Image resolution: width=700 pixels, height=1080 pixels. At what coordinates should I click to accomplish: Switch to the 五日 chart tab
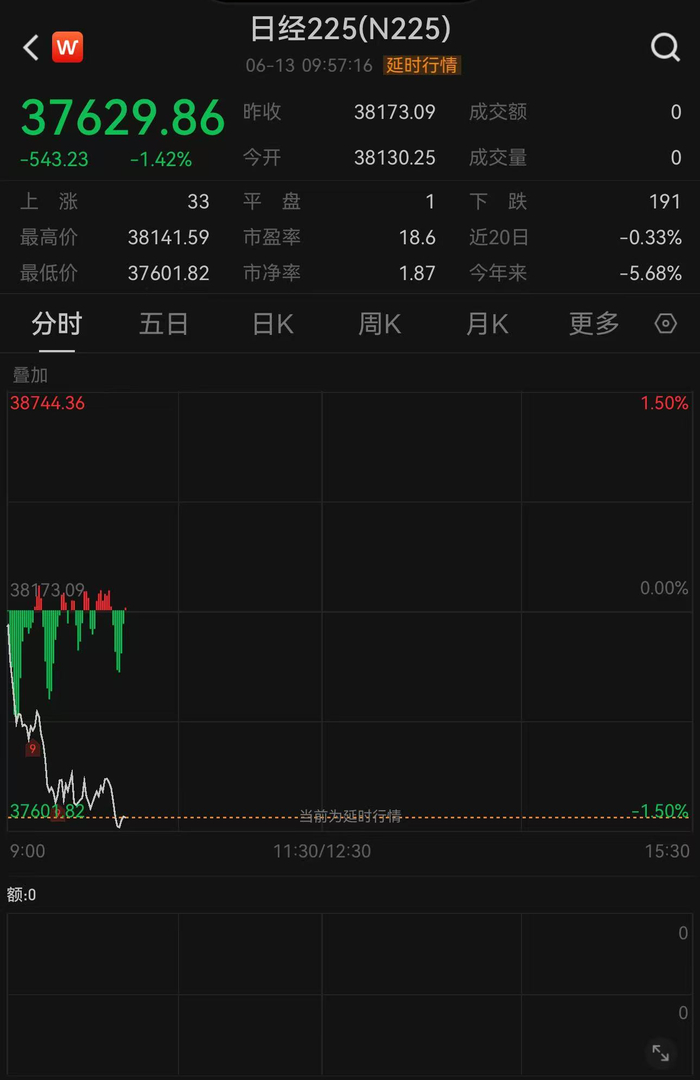point(164,324)
